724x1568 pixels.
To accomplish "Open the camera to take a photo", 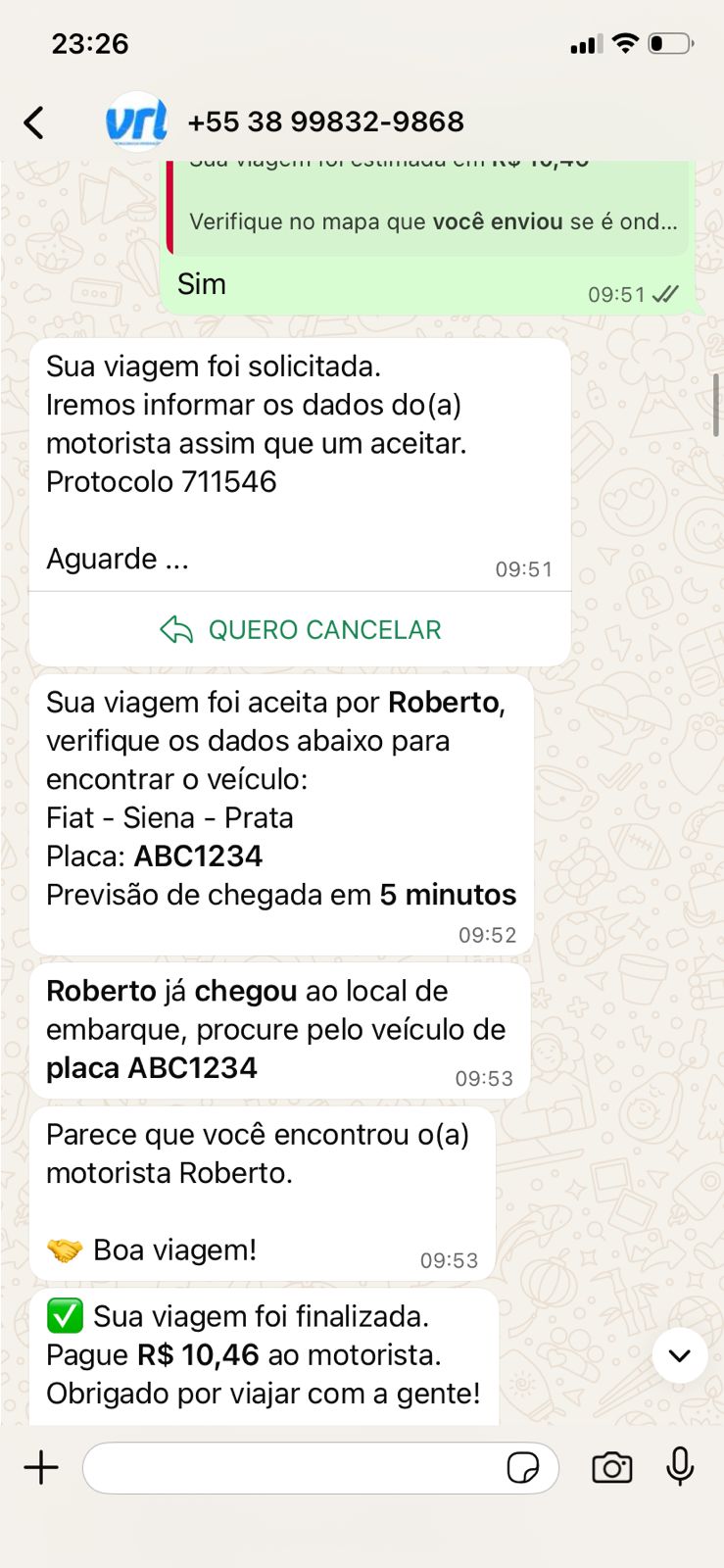I will click(x=611, y=1467).
